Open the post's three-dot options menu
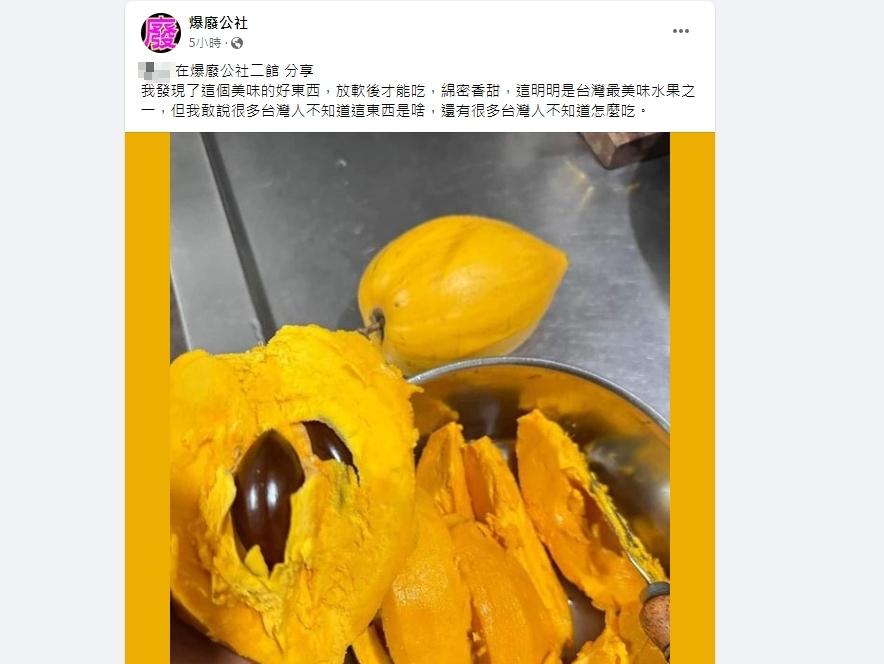 click(681, 31)
